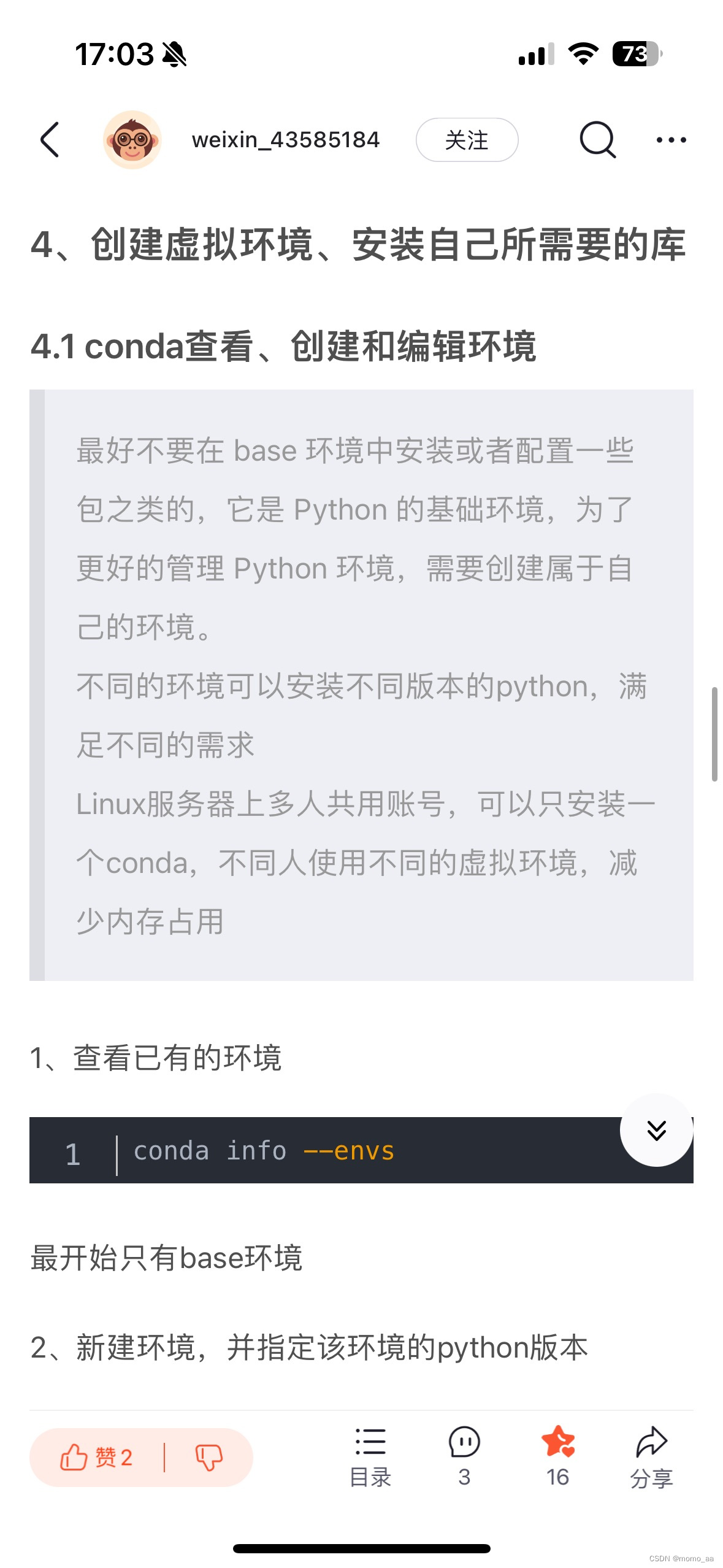View the 3 comments
This screenshot has width=723, height=1568.
coord(464,1458)
